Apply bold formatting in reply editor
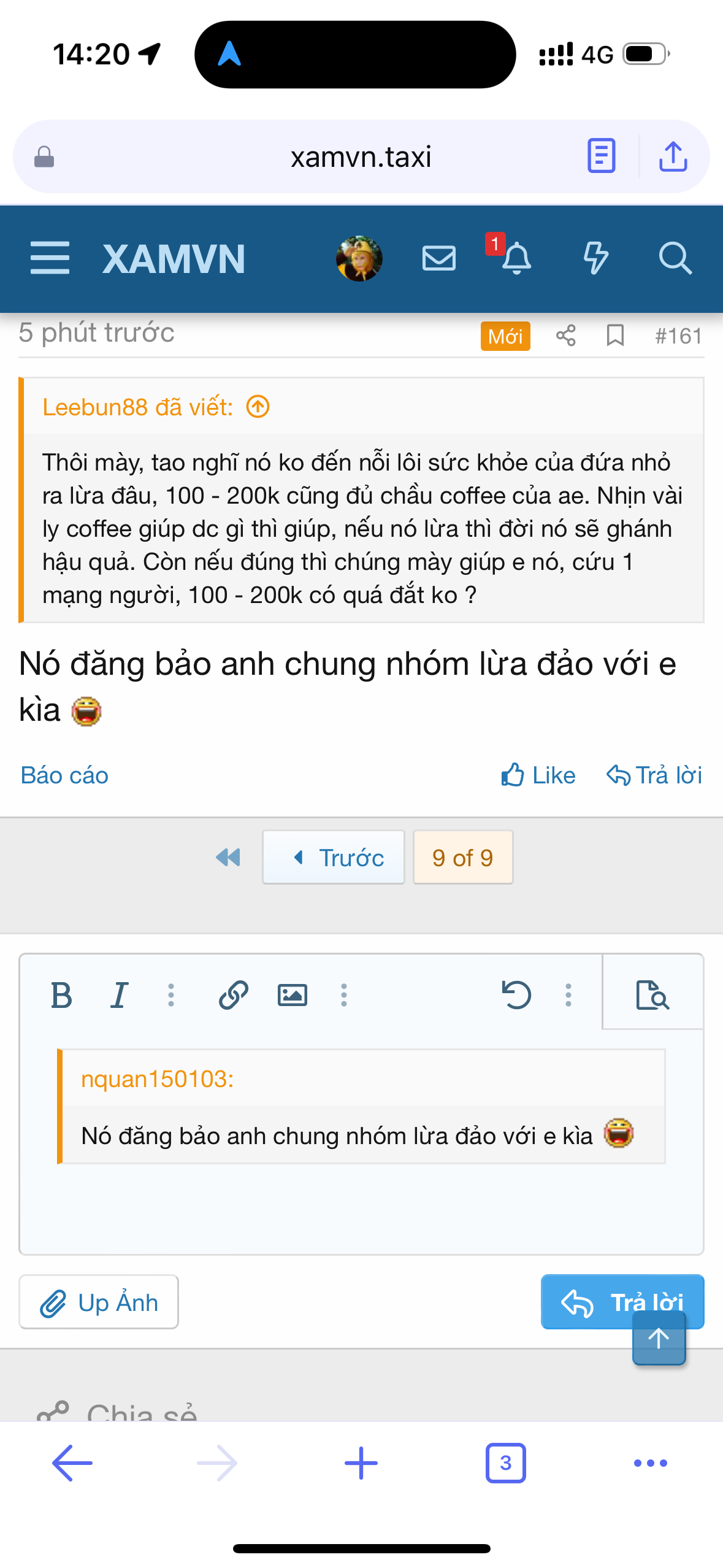 pos(61,995)
